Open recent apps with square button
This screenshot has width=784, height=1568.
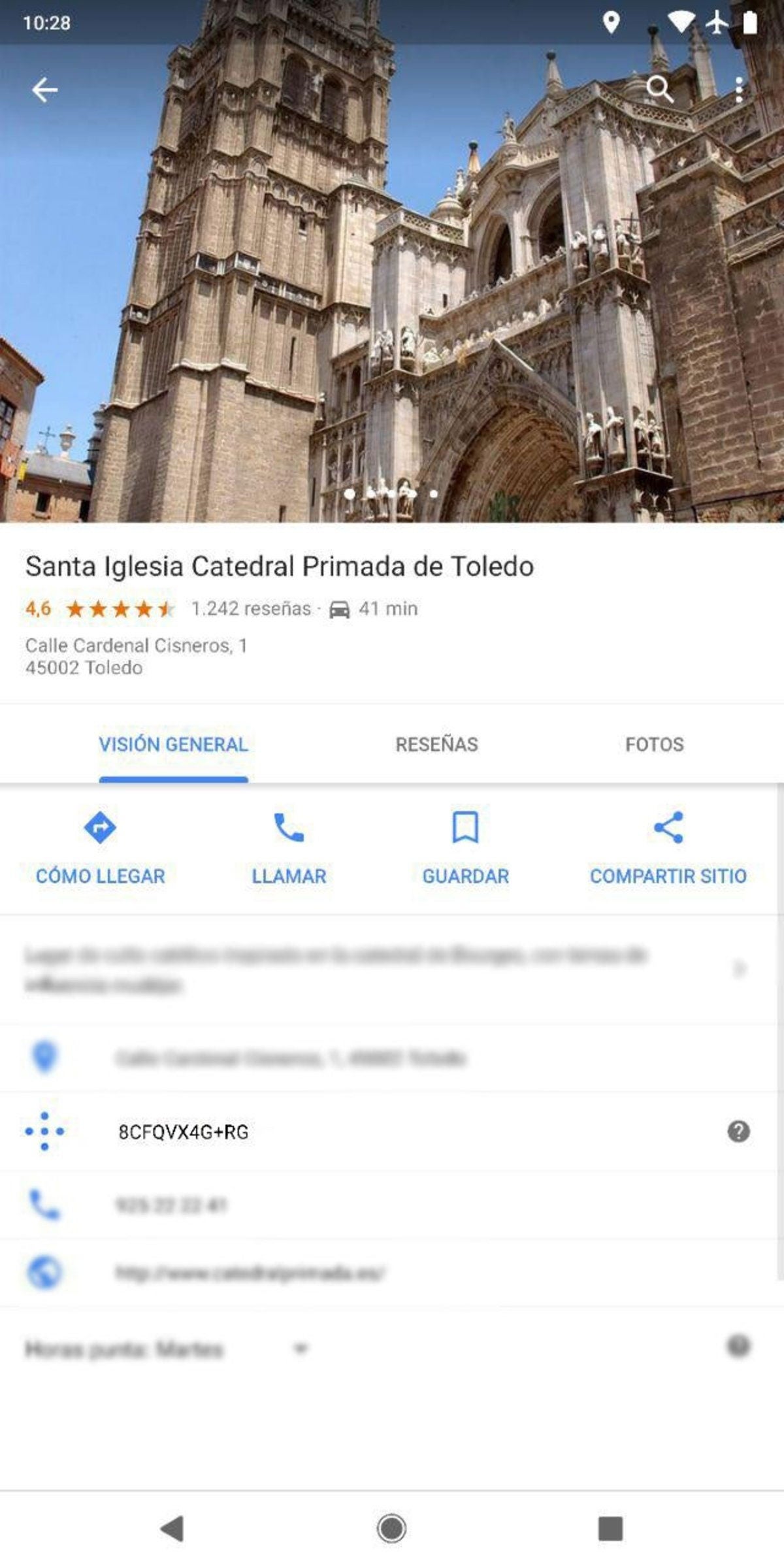[x=610, y=1528]
